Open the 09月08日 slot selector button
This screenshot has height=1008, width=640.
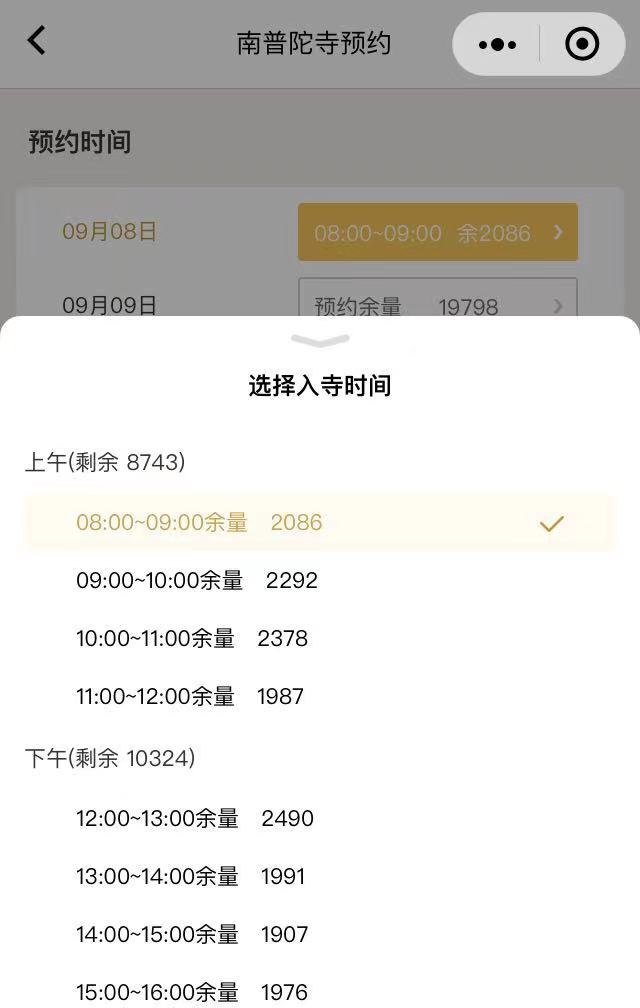tap(437, 232)
